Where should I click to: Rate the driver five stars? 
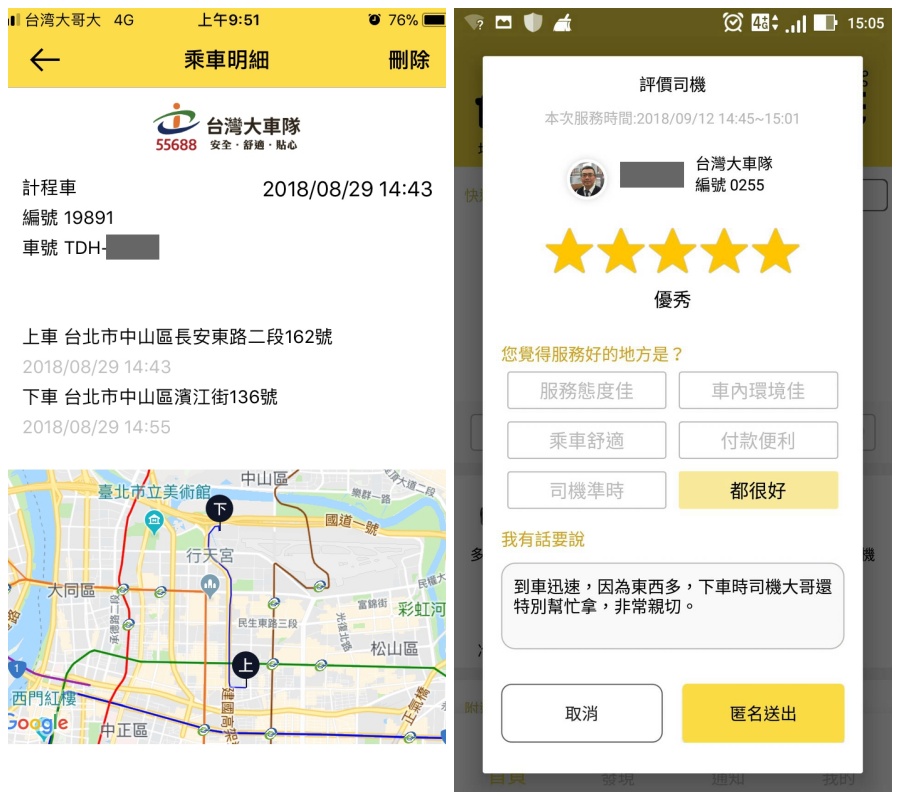click(x=775, y=252)
